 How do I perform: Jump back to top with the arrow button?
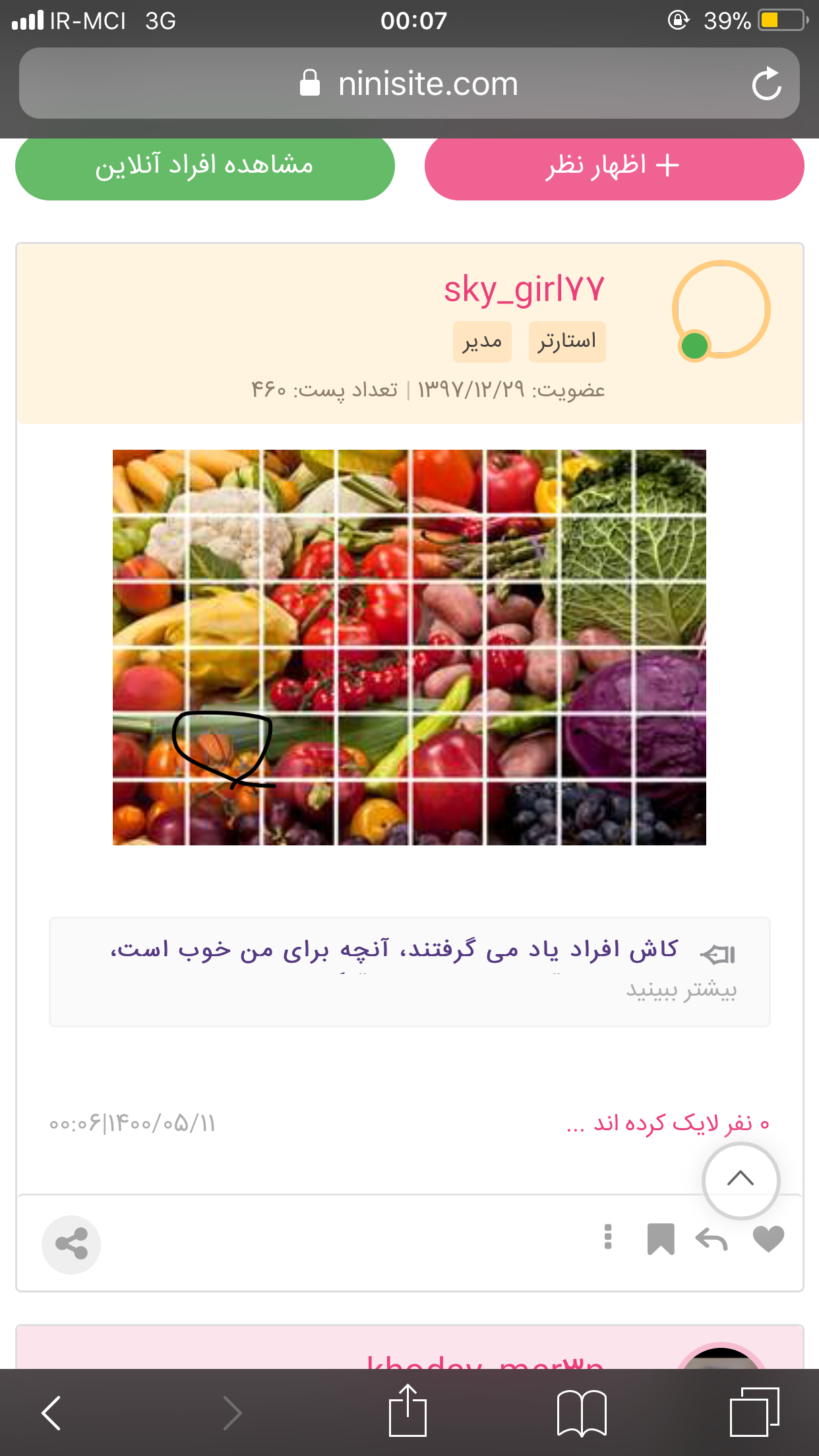tap(741, 1180)
